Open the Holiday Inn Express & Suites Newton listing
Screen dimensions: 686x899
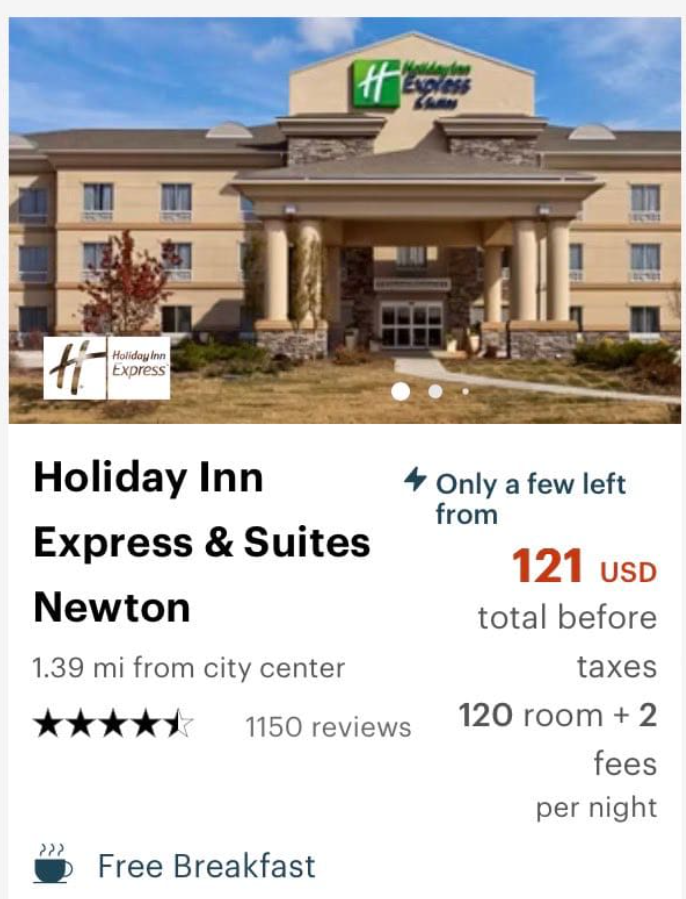pos(201,542)
